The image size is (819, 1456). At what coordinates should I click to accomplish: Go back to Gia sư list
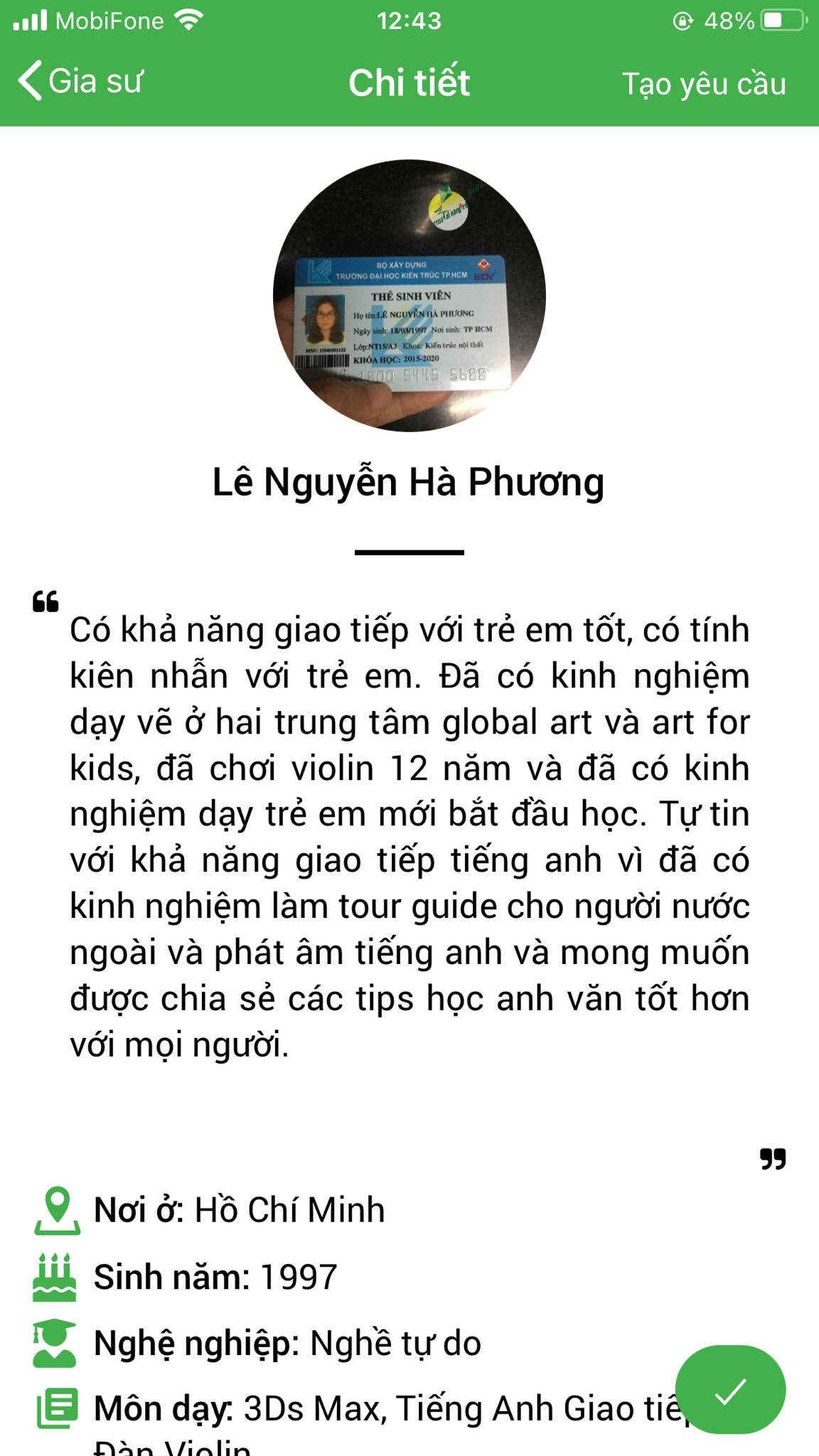click(80, 81)
